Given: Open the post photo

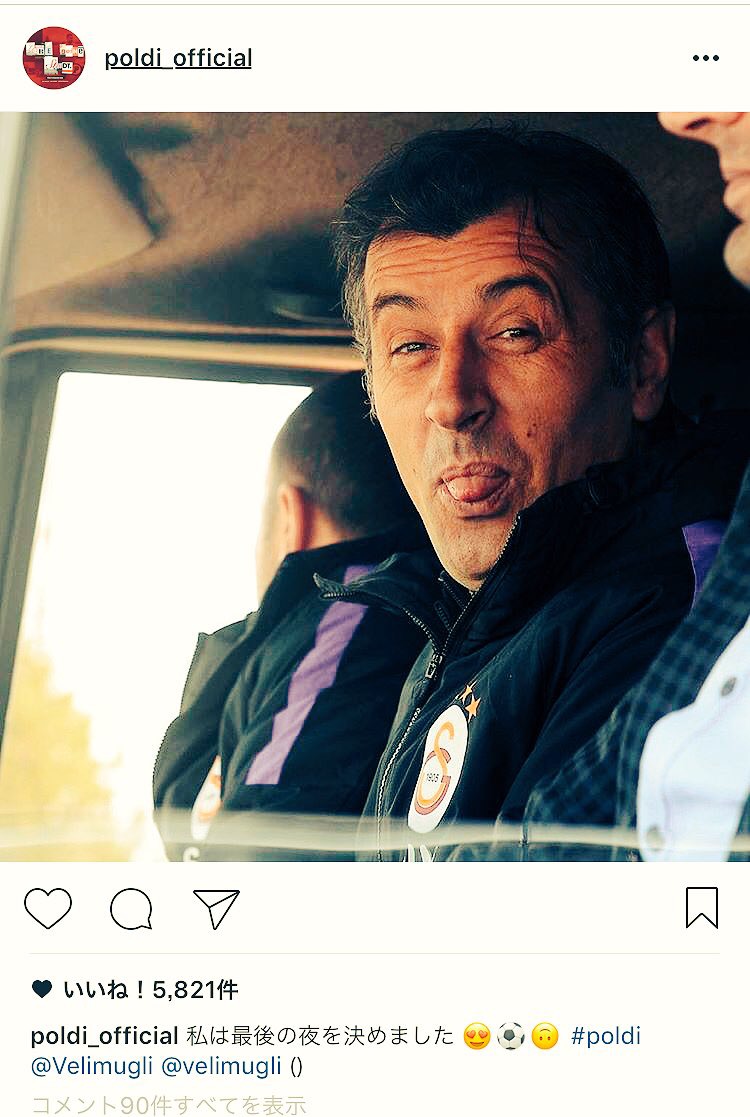Looking at the screenshot, I should [x=375, y=487].
